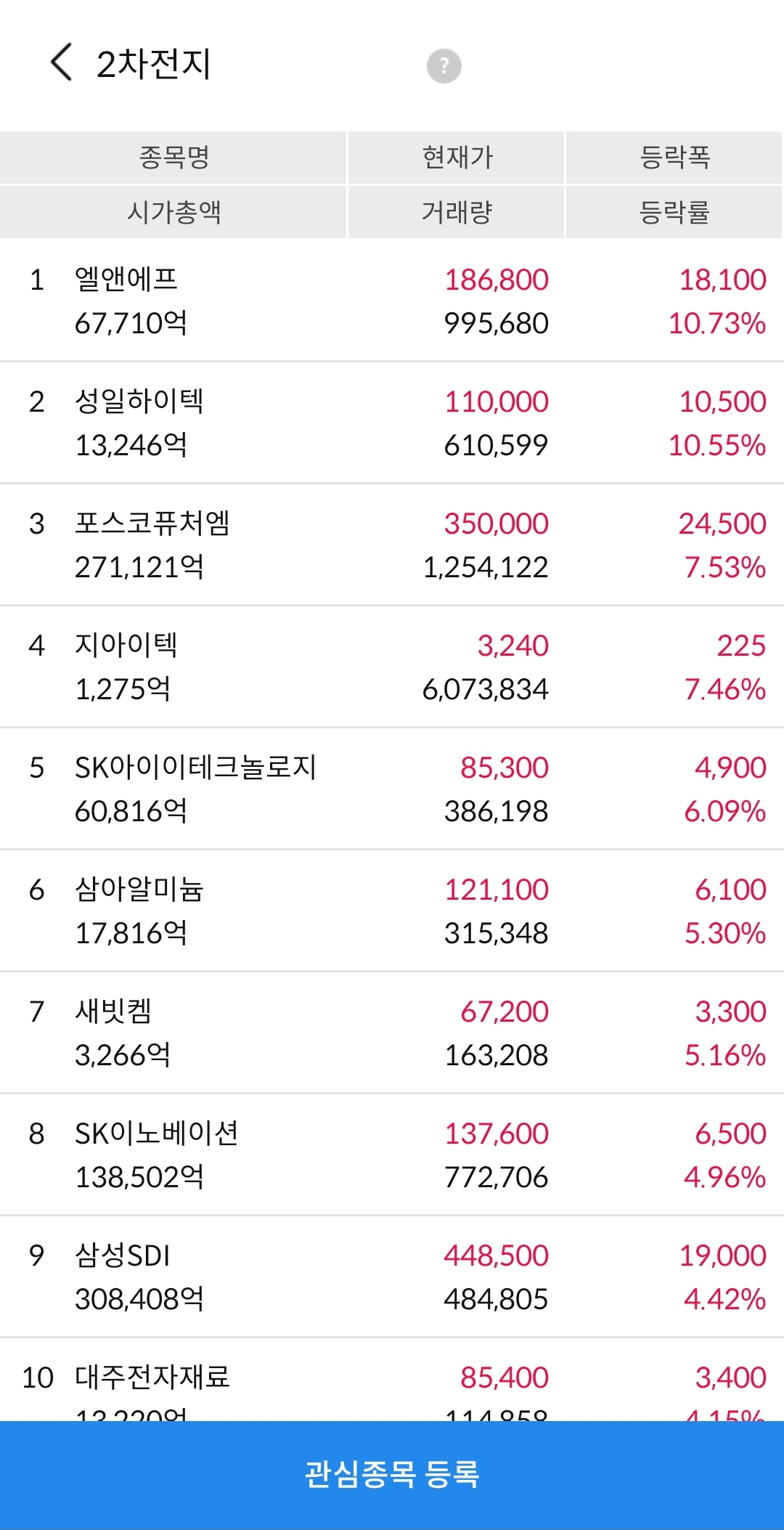View details for SK이노베이션

coord(392,1155)
